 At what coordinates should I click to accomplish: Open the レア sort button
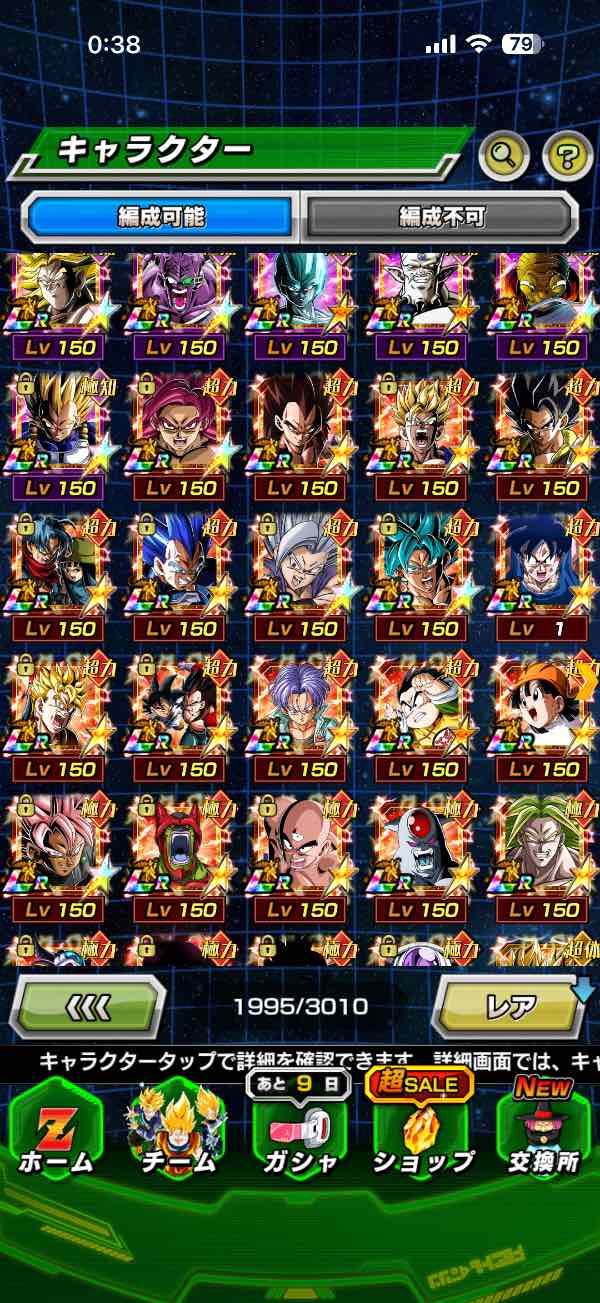(510, 1006)
